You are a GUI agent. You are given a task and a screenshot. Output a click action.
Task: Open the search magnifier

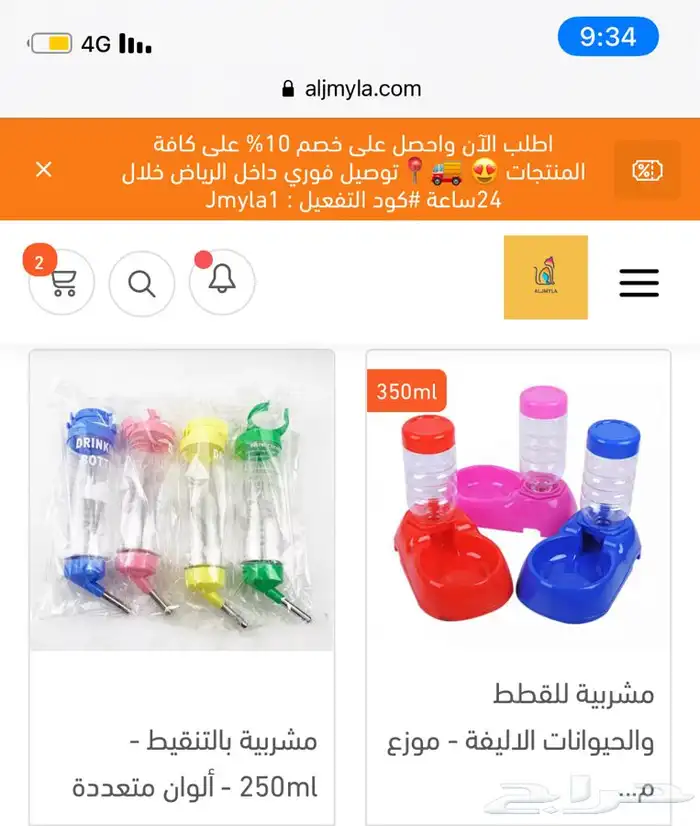point(142,284)
